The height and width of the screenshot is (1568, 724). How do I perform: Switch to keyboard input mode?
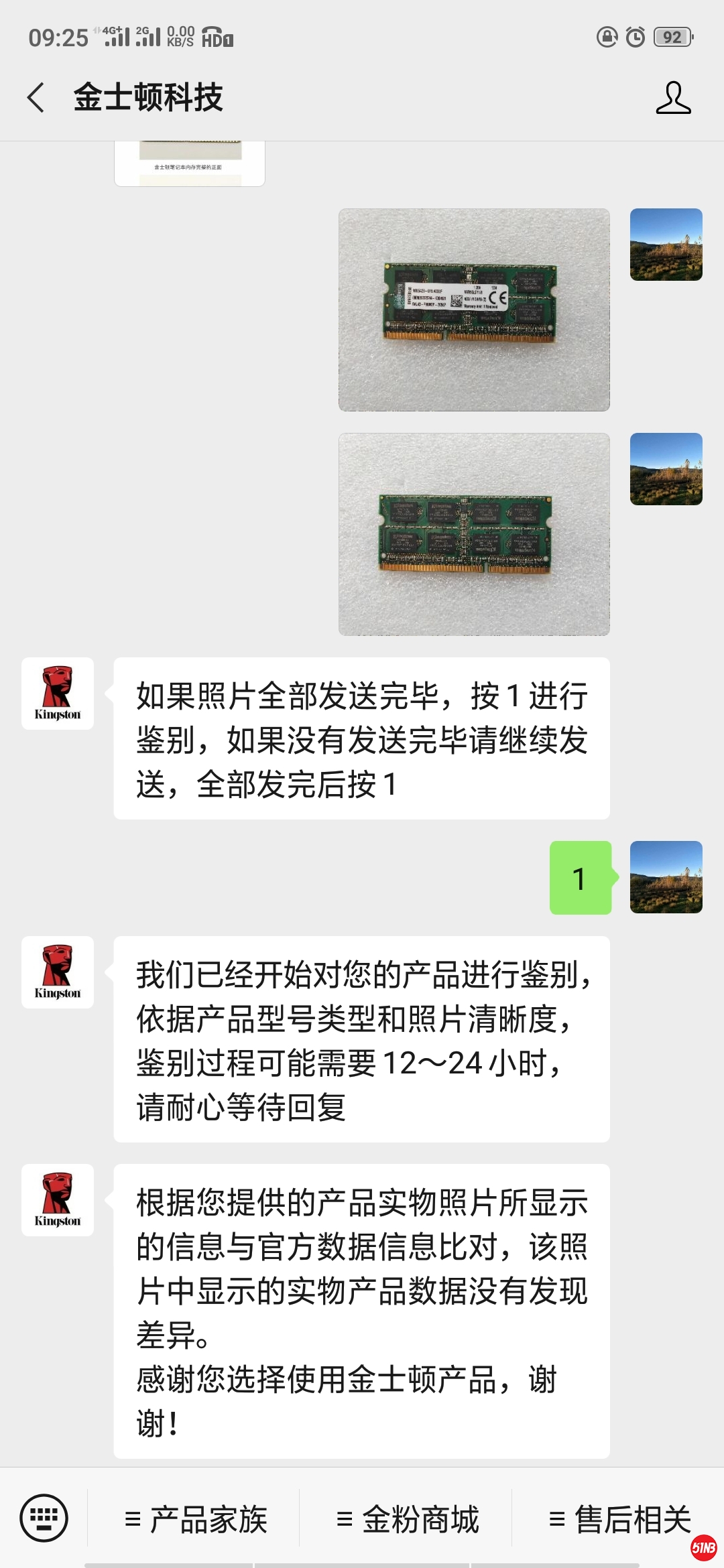pyautogui.click(x=44, y=1518)
